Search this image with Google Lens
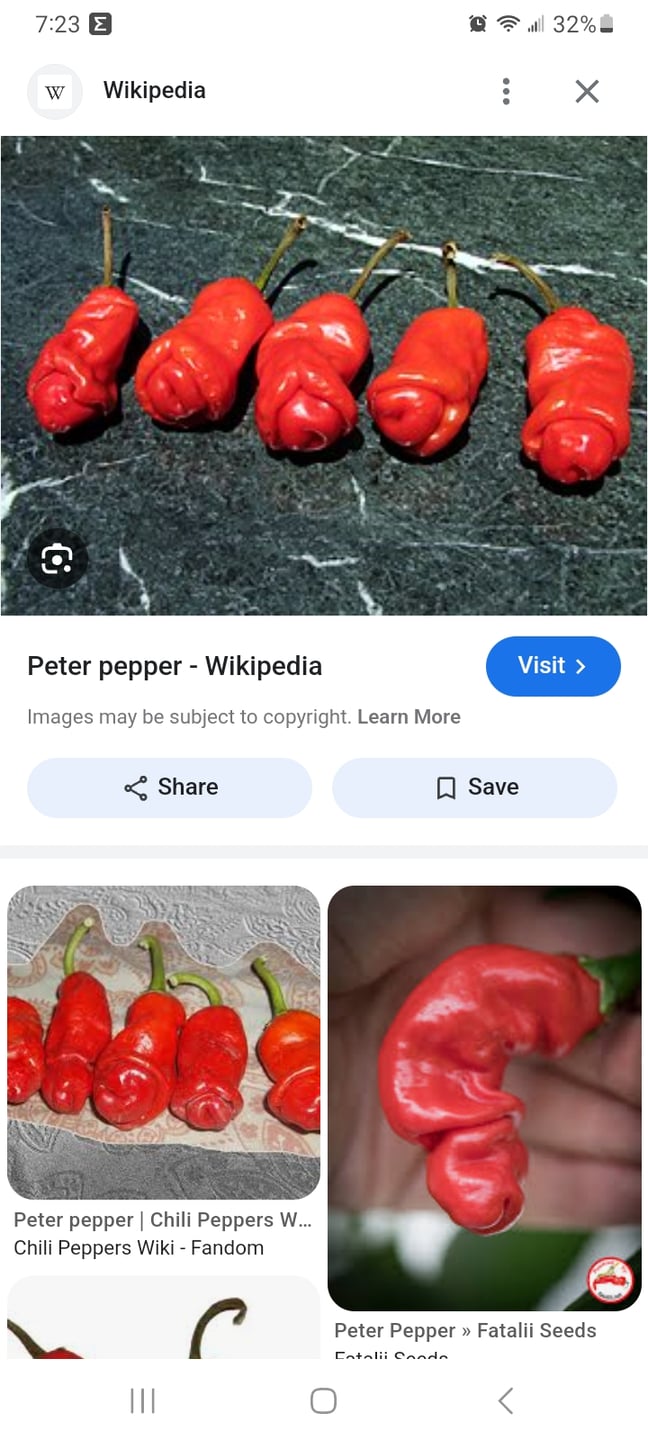 tap(57, 559)
